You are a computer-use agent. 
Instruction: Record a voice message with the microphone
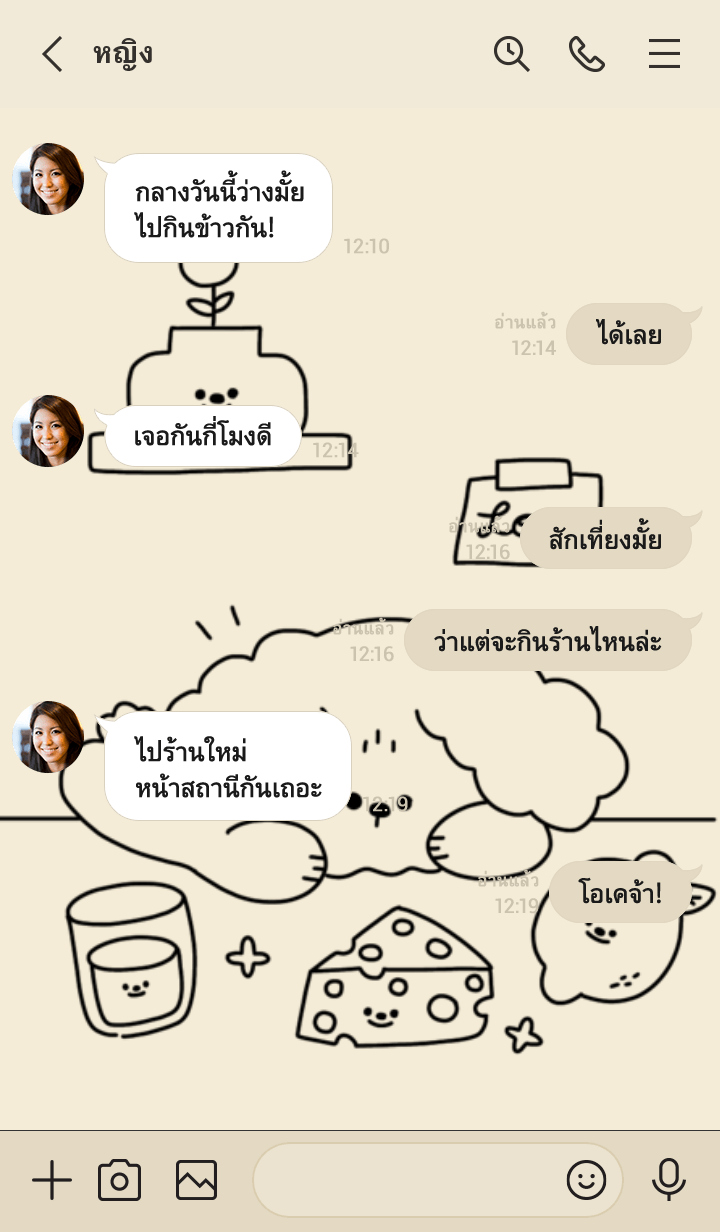click(x=668, y=1181)
